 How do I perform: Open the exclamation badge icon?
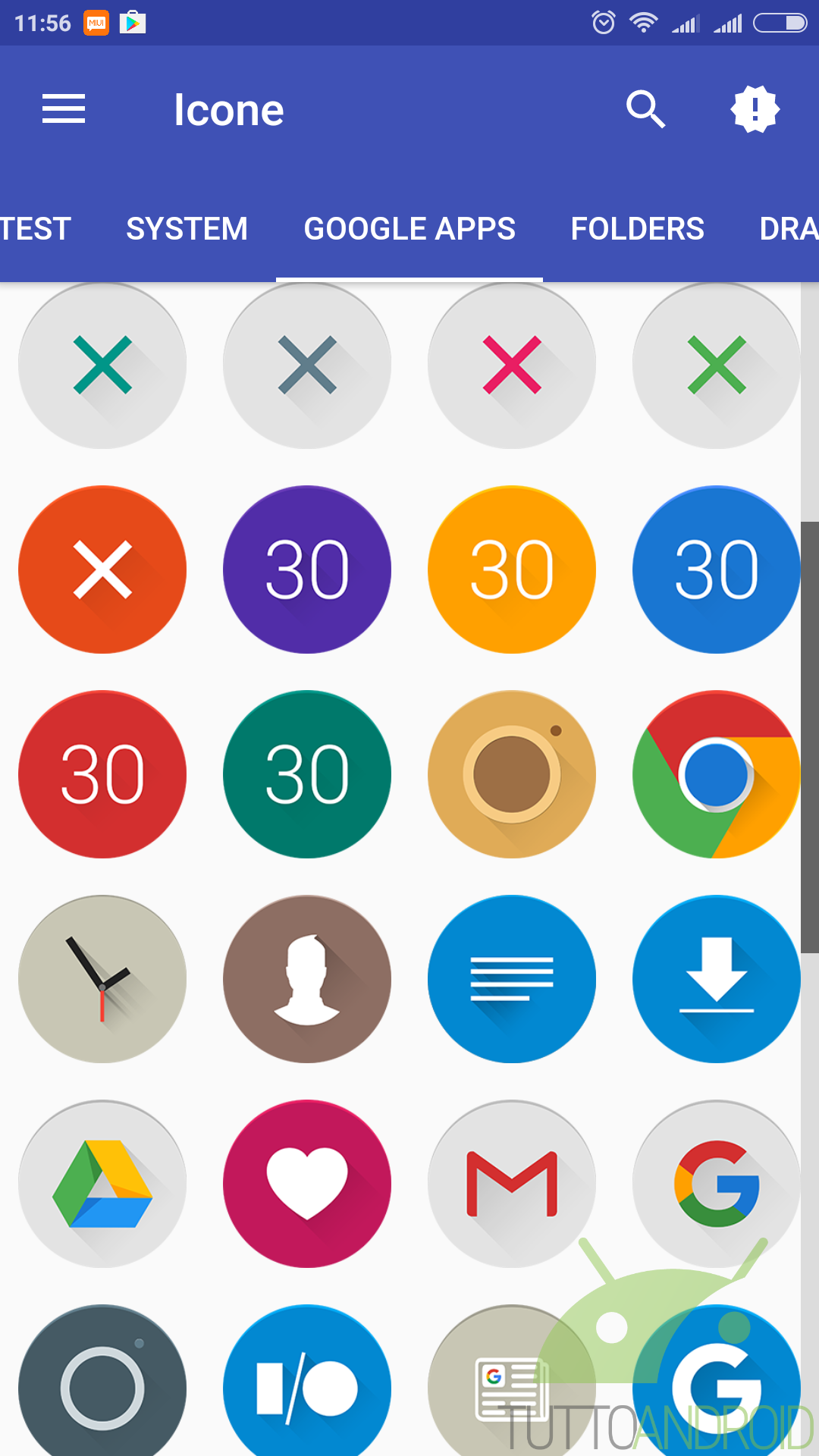click(755, 109)
